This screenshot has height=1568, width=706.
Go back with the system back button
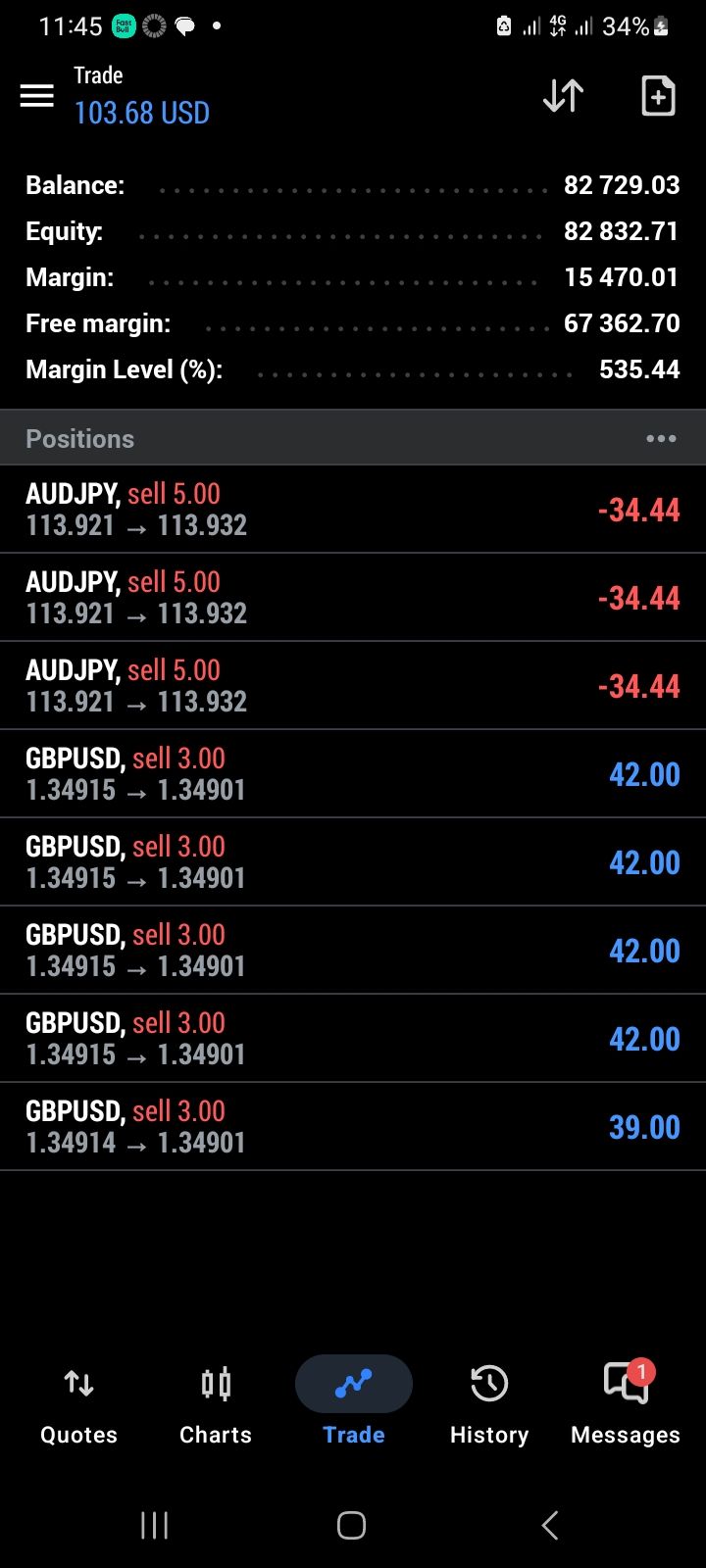550,1525
